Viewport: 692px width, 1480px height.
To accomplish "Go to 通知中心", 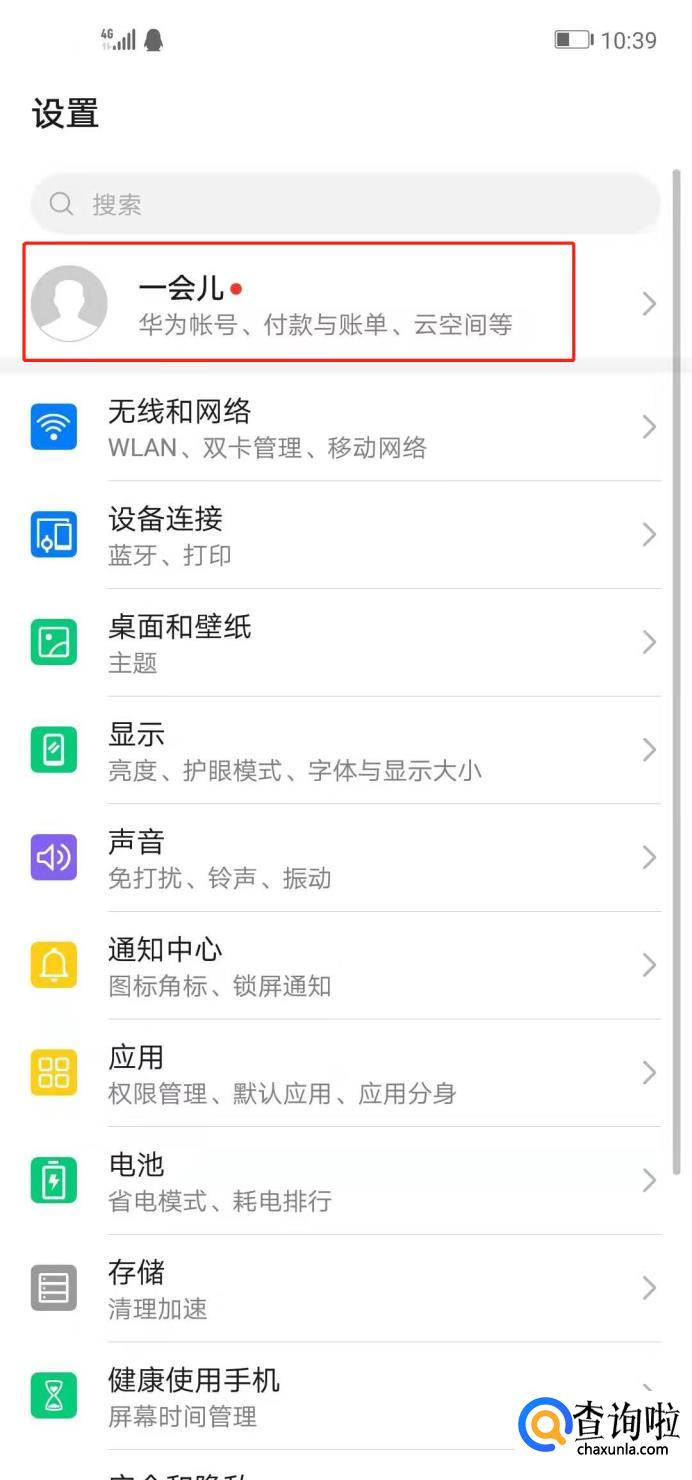I will 345,966.
